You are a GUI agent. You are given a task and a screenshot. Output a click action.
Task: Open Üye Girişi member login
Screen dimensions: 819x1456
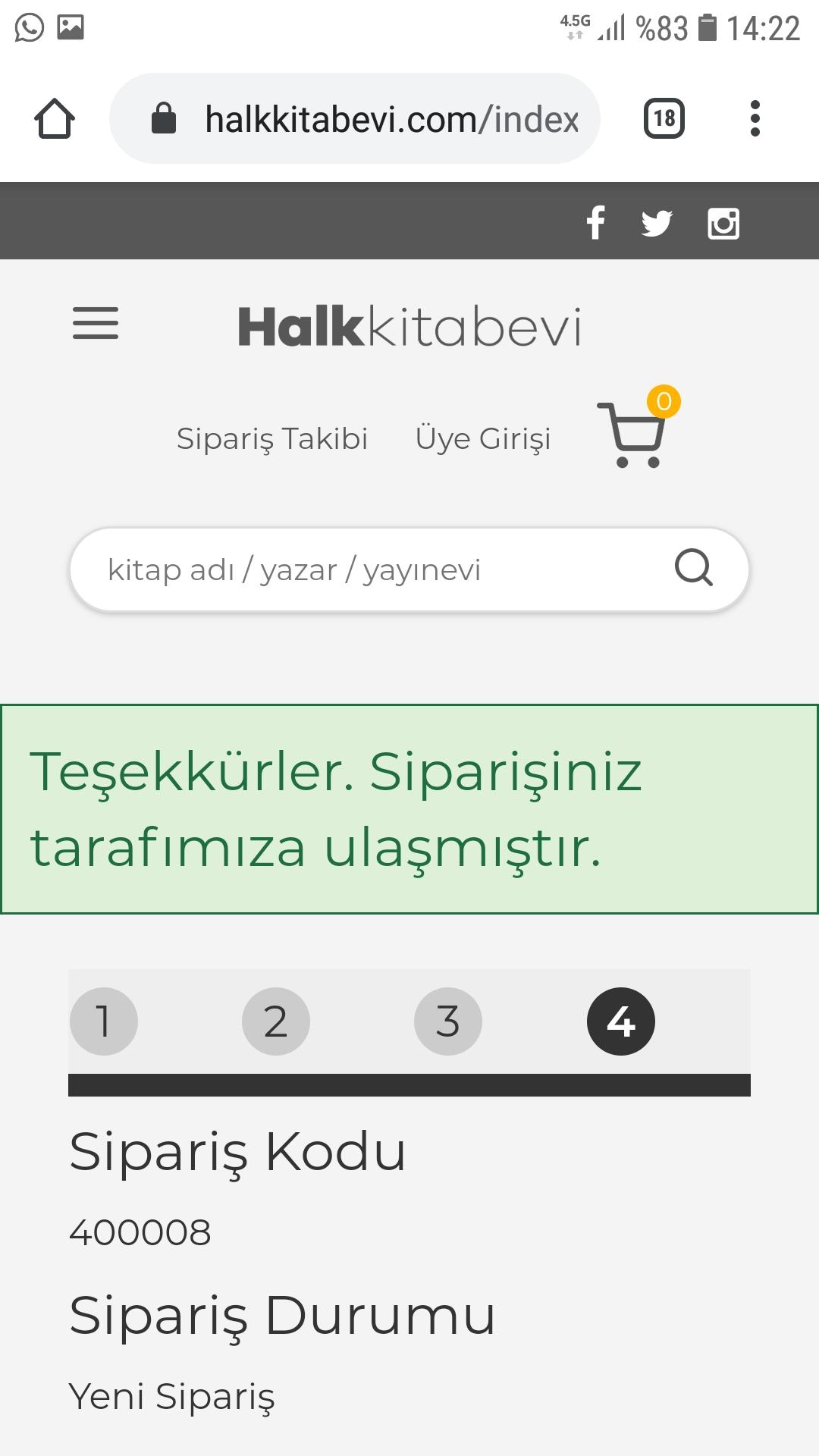(x=483, y=439)
